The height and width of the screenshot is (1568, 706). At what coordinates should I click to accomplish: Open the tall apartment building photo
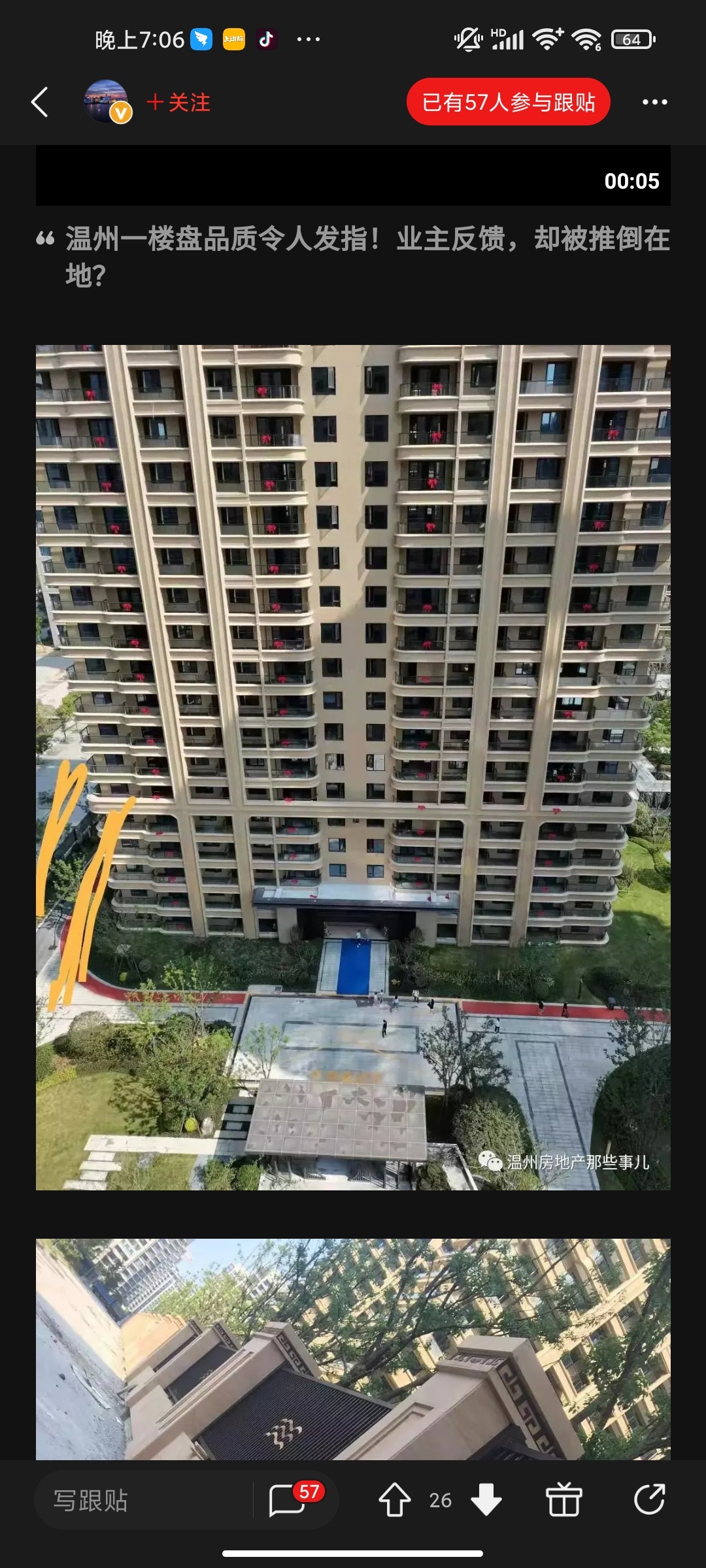[x=353, y=768]
